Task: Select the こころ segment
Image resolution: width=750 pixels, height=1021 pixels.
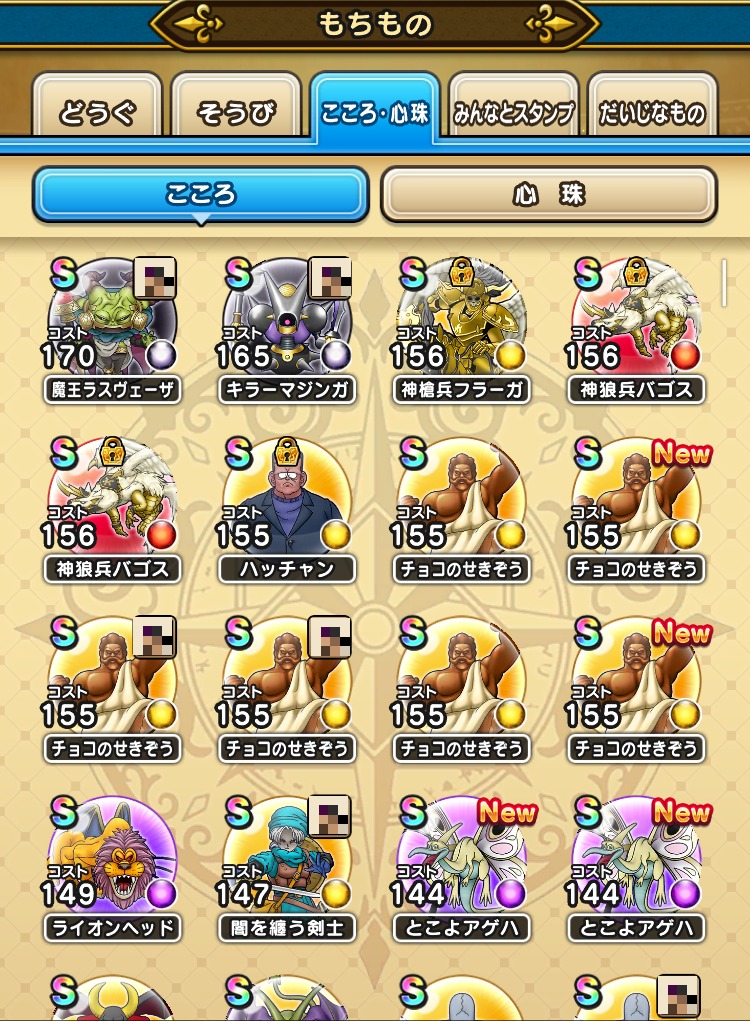Action: (201, 193)
